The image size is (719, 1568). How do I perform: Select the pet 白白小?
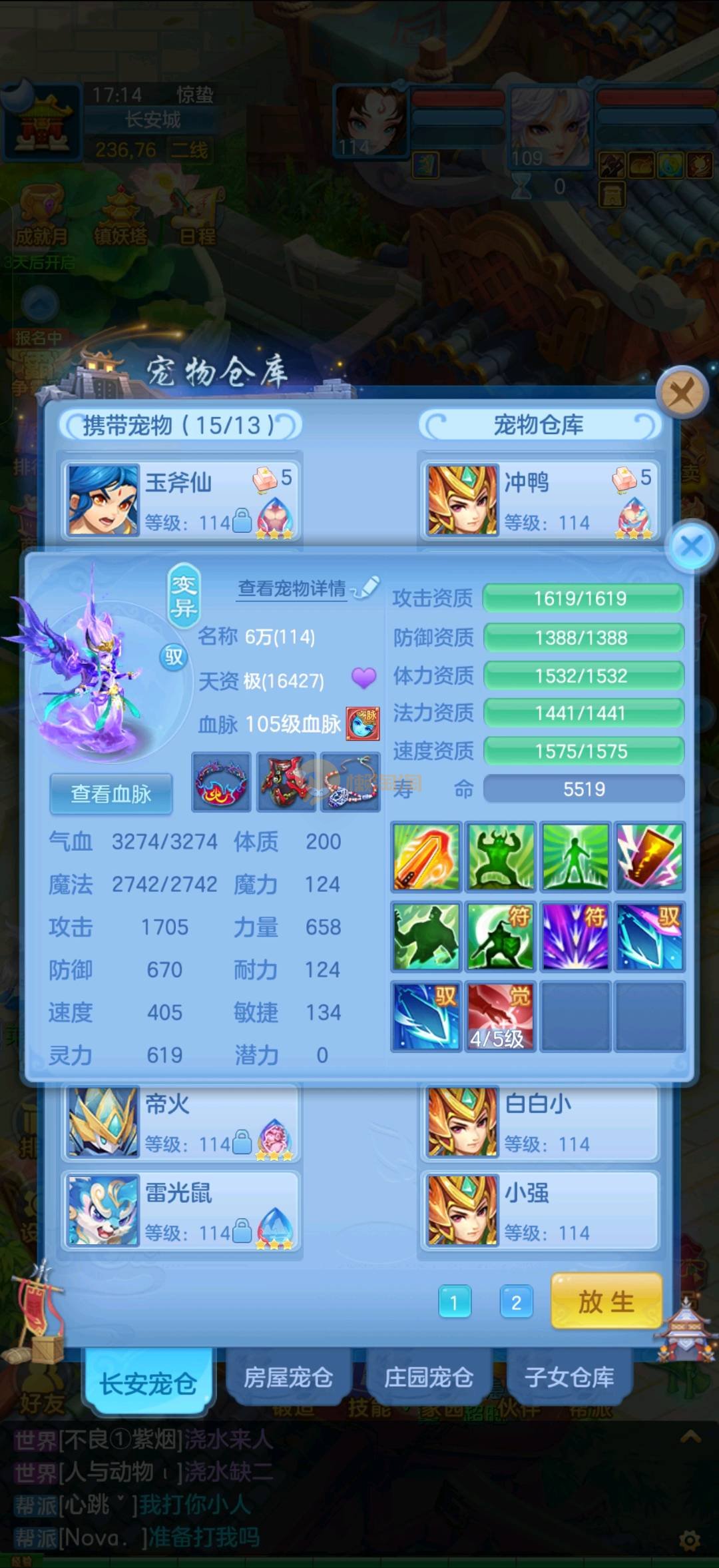click(x=539, y=1123)
